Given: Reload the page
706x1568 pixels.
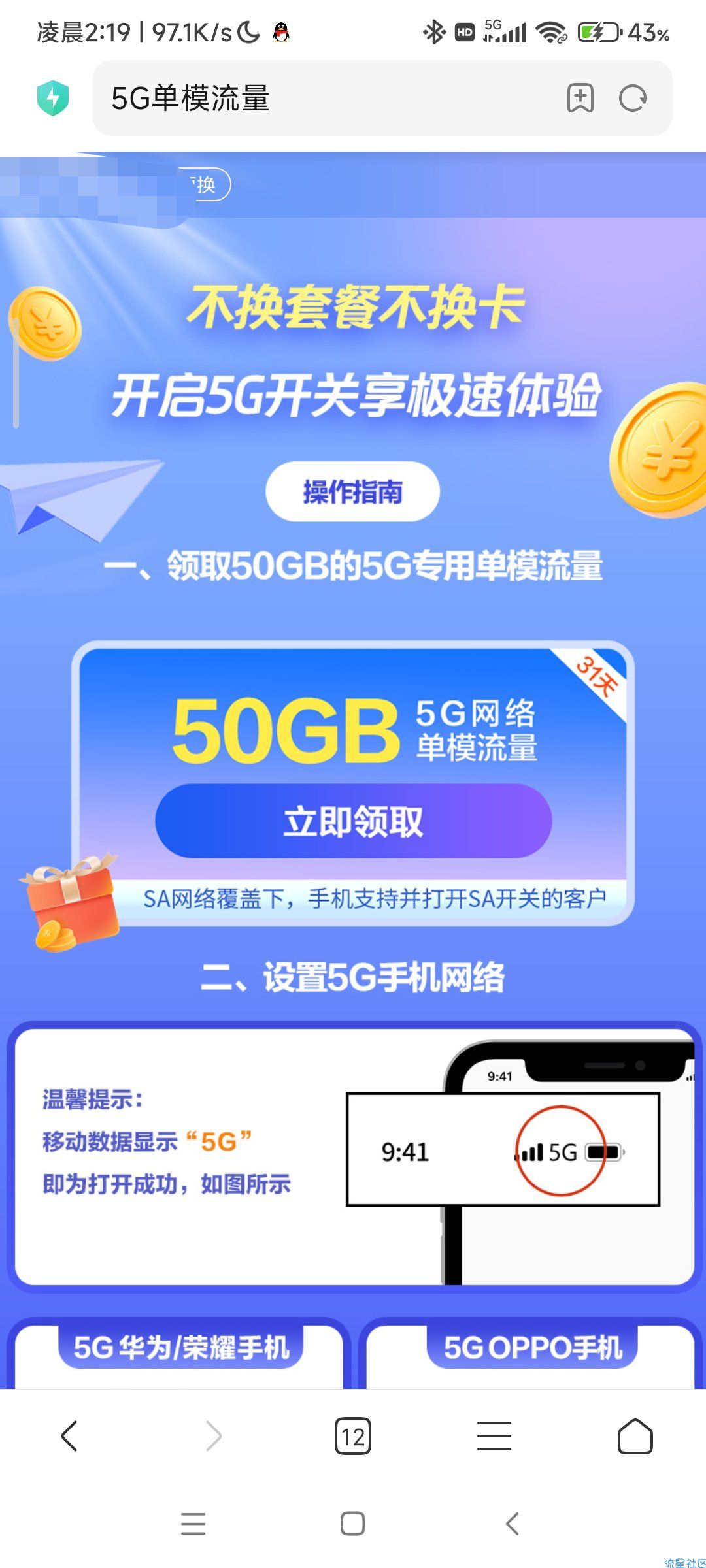Looking at the screenshot, I should (632, 98).
